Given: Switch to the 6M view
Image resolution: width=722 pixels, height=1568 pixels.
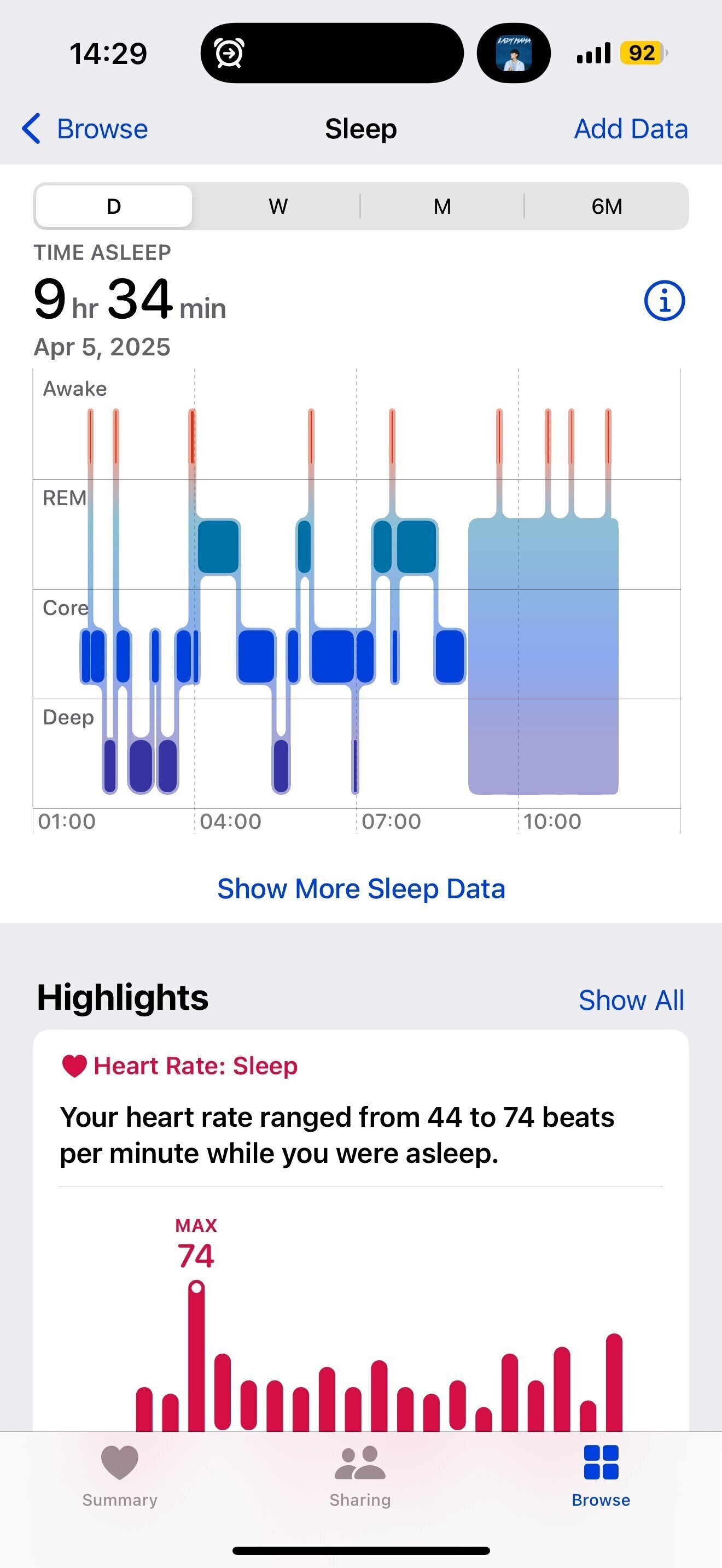Looking at the screenshot, I should 607,206.
